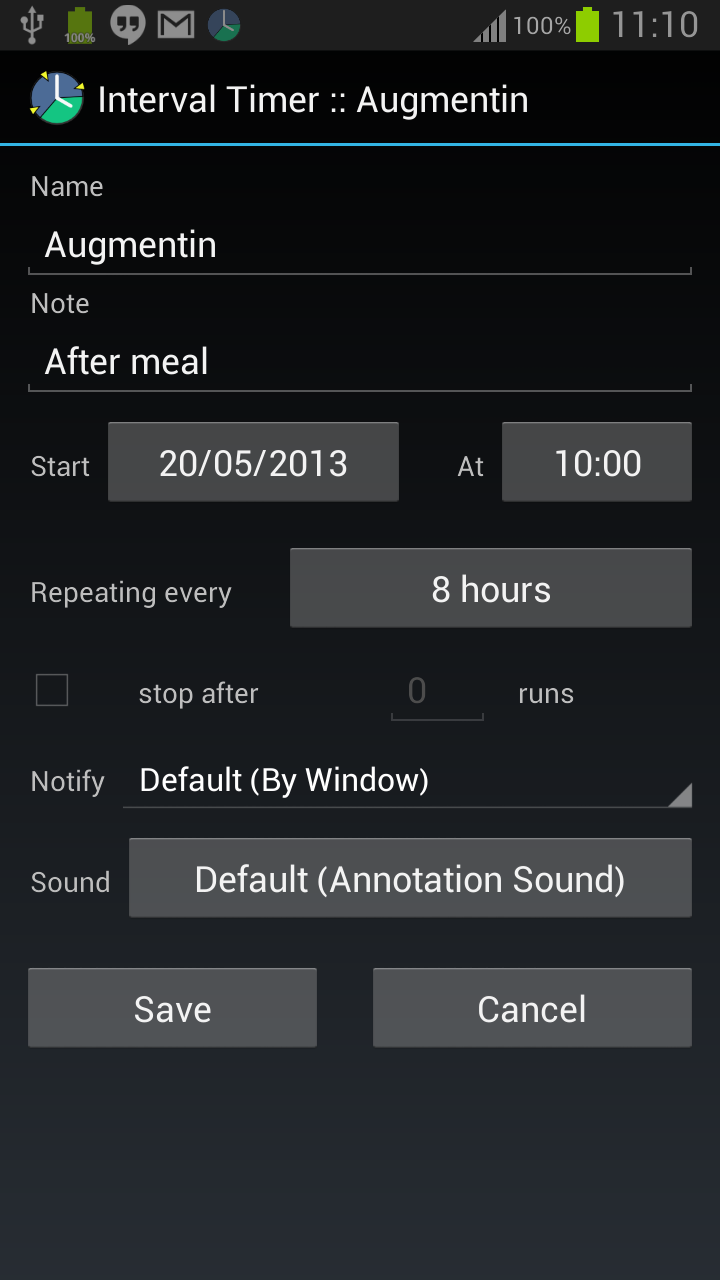The image size is (720, 1280).
Task: Open the time picker showing 10:00
Action: 596,462
